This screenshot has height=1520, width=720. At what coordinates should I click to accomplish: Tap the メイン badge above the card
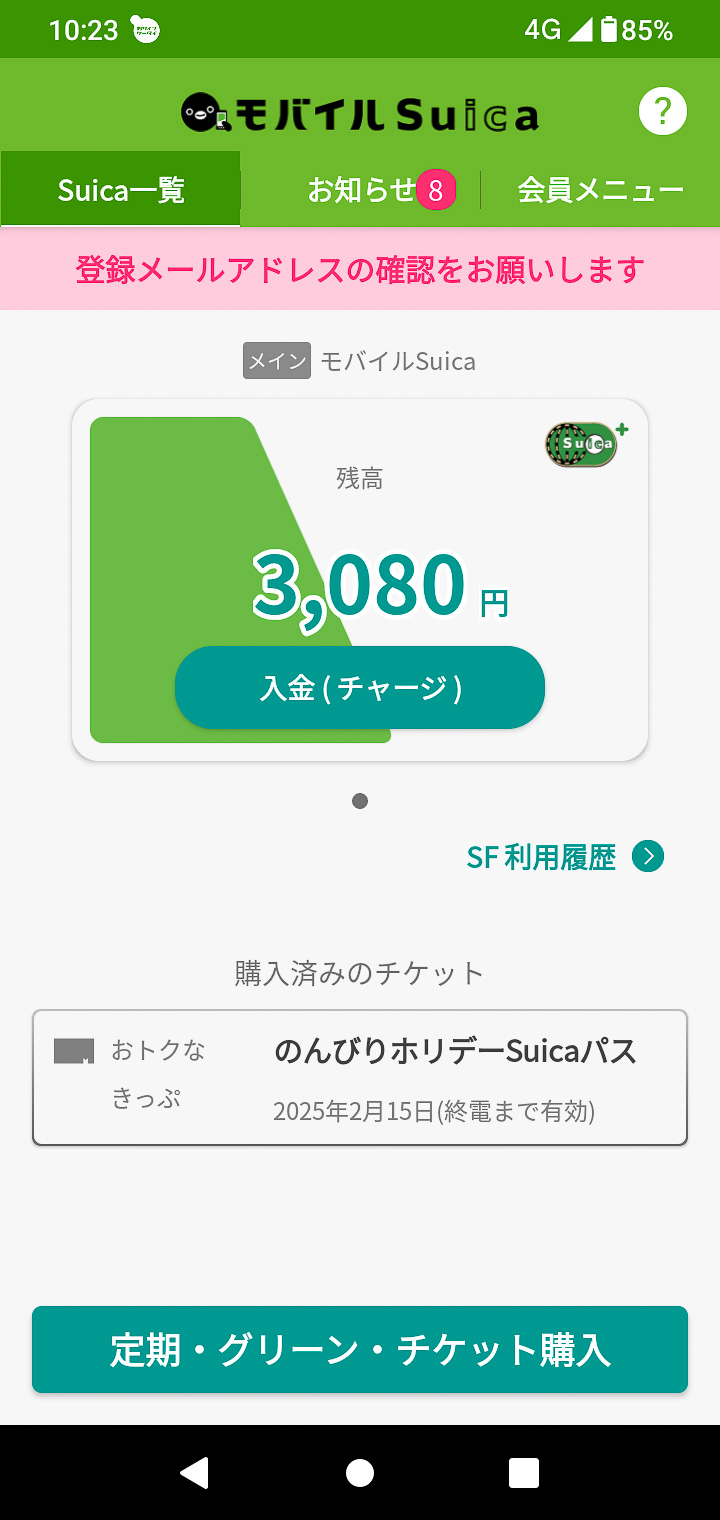(276, 361)
